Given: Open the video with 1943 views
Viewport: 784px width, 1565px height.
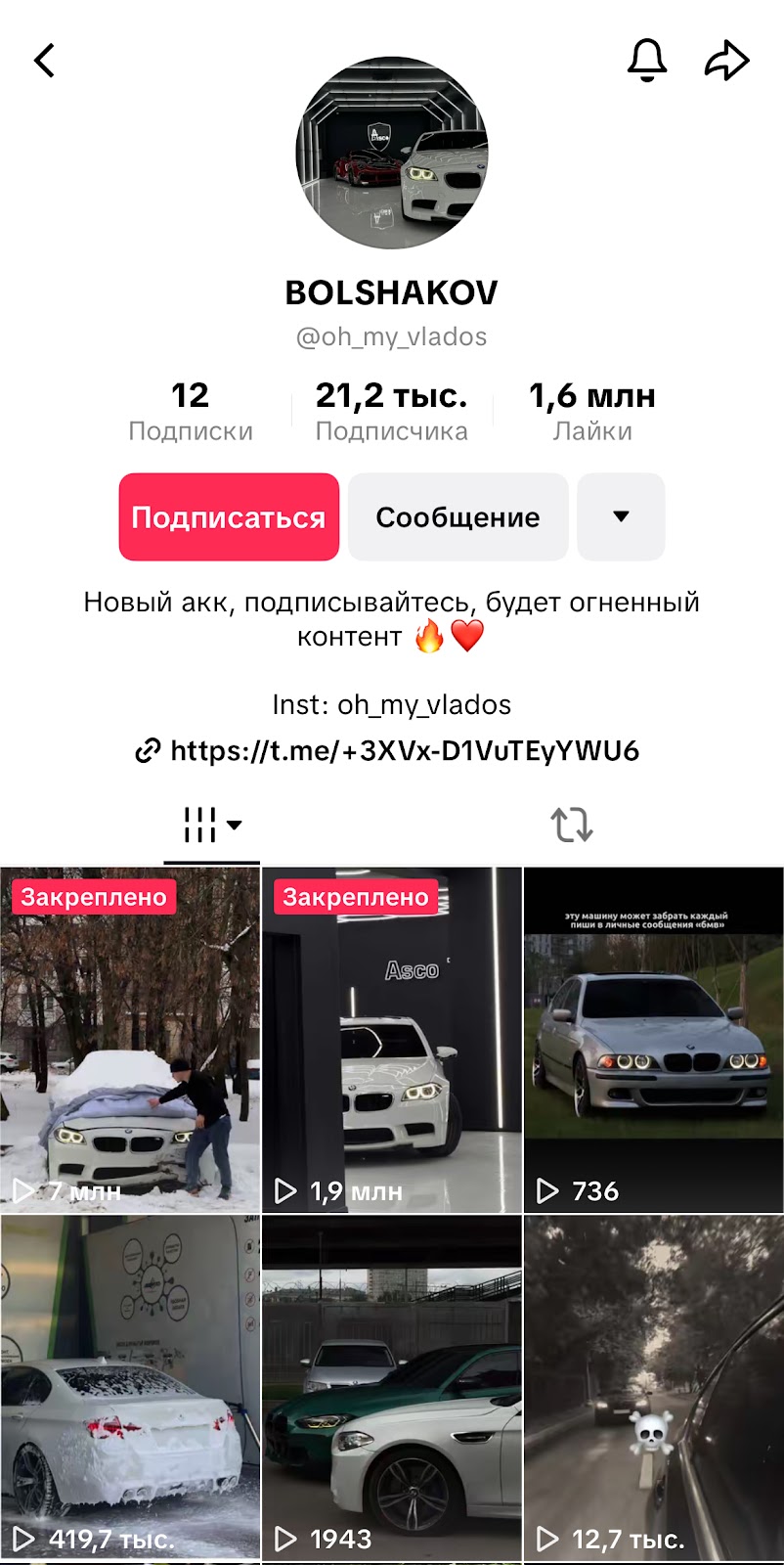Looking at the screenshot, I should 391,1386.
